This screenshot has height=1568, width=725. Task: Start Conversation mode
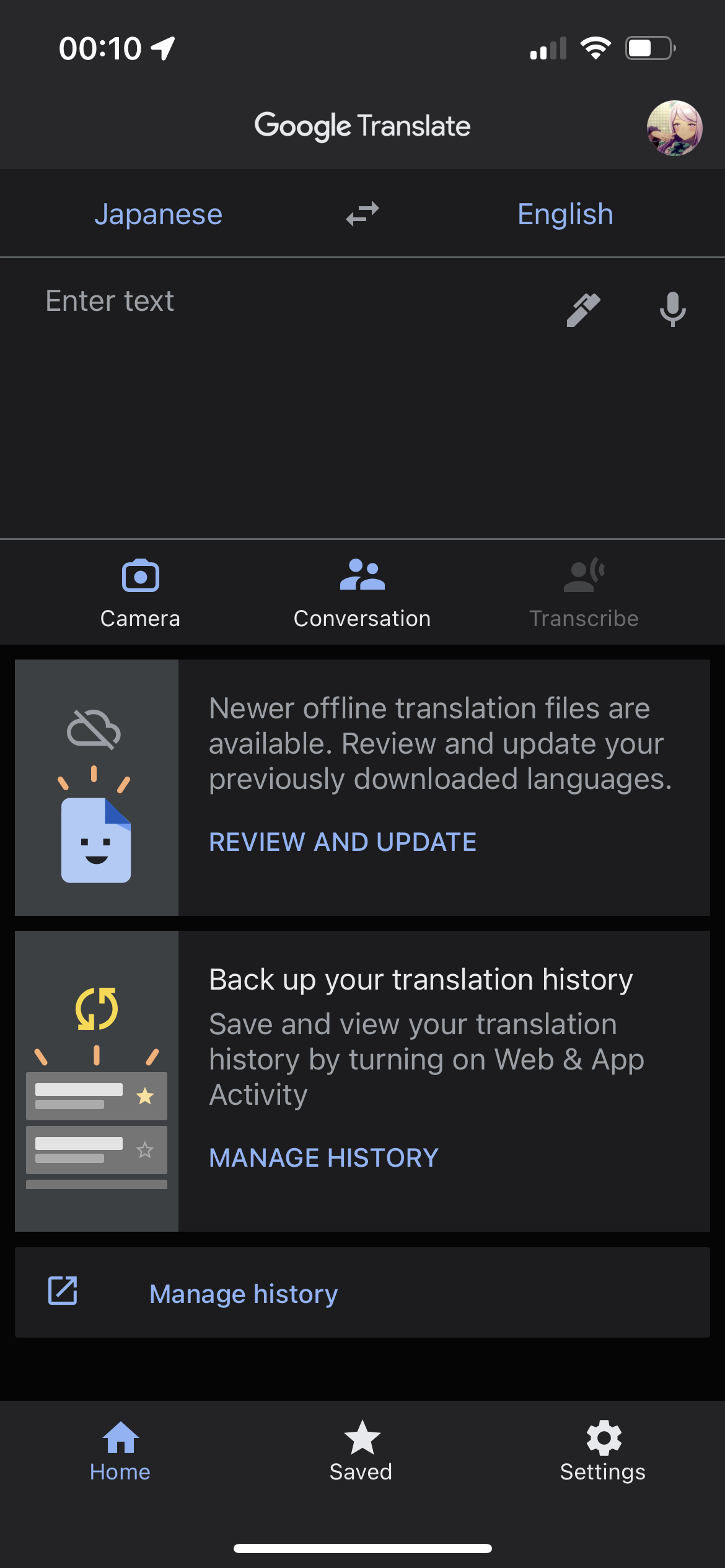362,592
